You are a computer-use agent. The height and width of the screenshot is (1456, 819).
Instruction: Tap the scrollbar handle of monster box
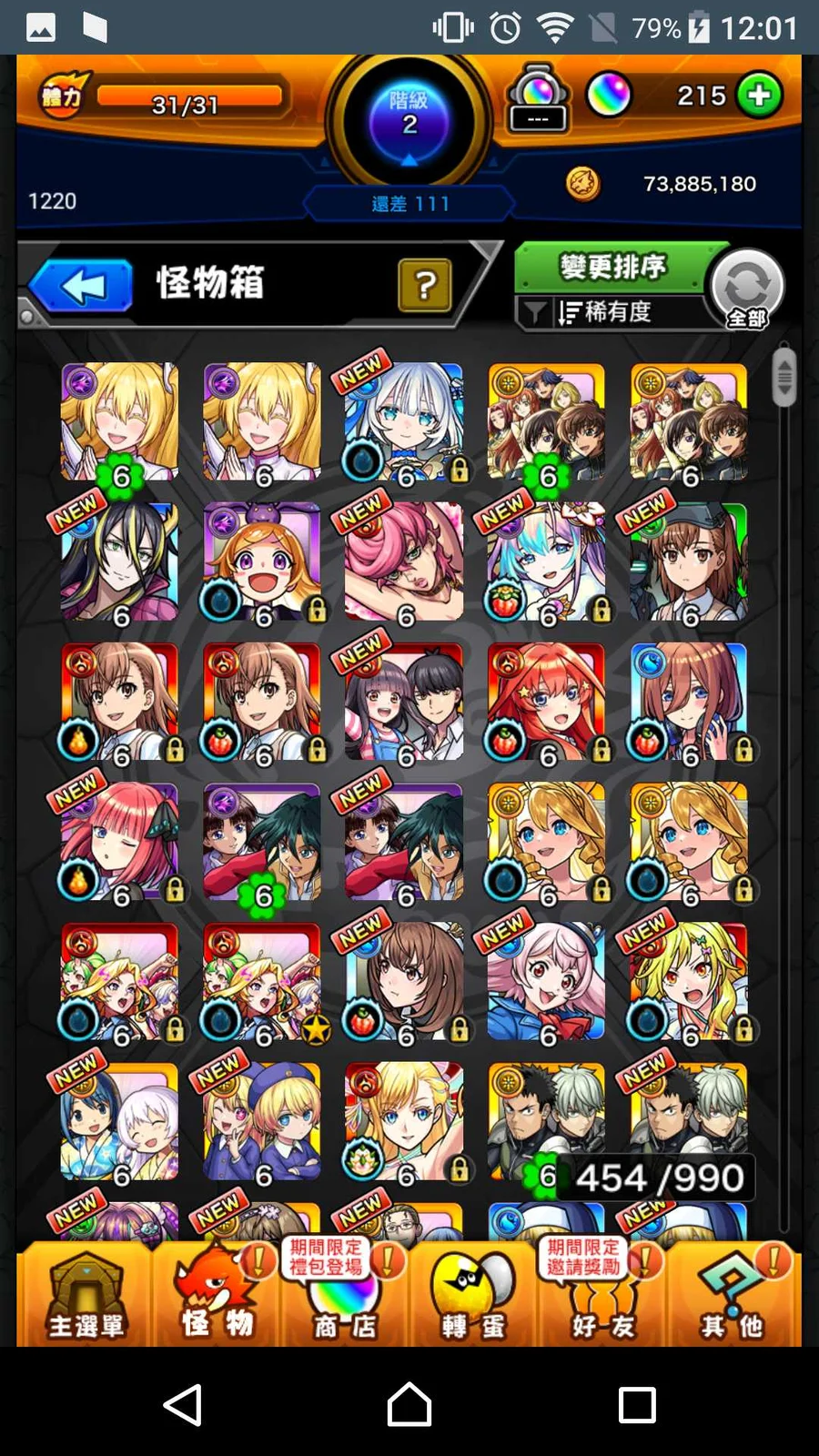click(x=784, y=376)
